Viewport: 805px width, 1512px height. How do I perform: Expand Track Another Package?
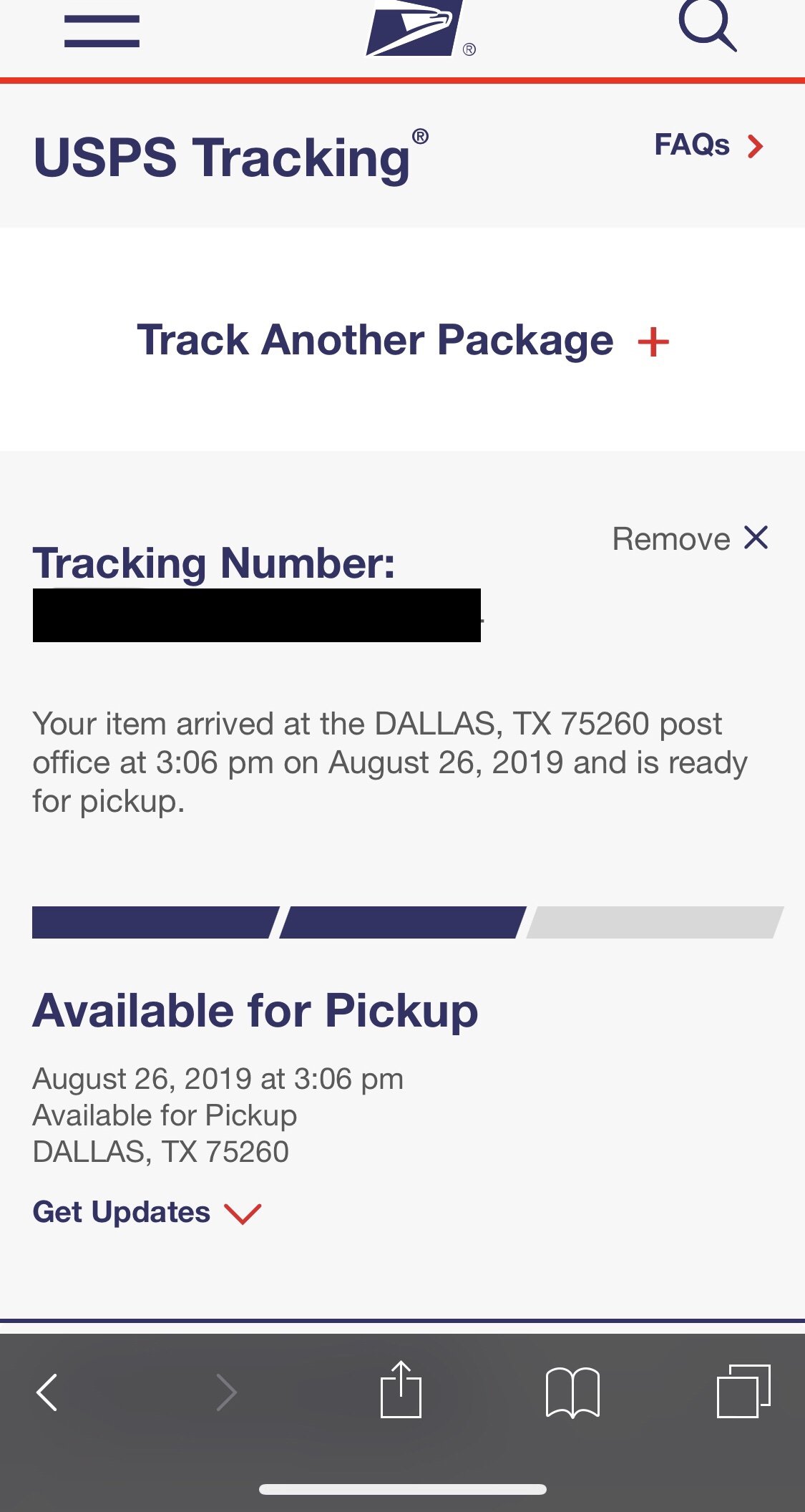coord(402,340)
